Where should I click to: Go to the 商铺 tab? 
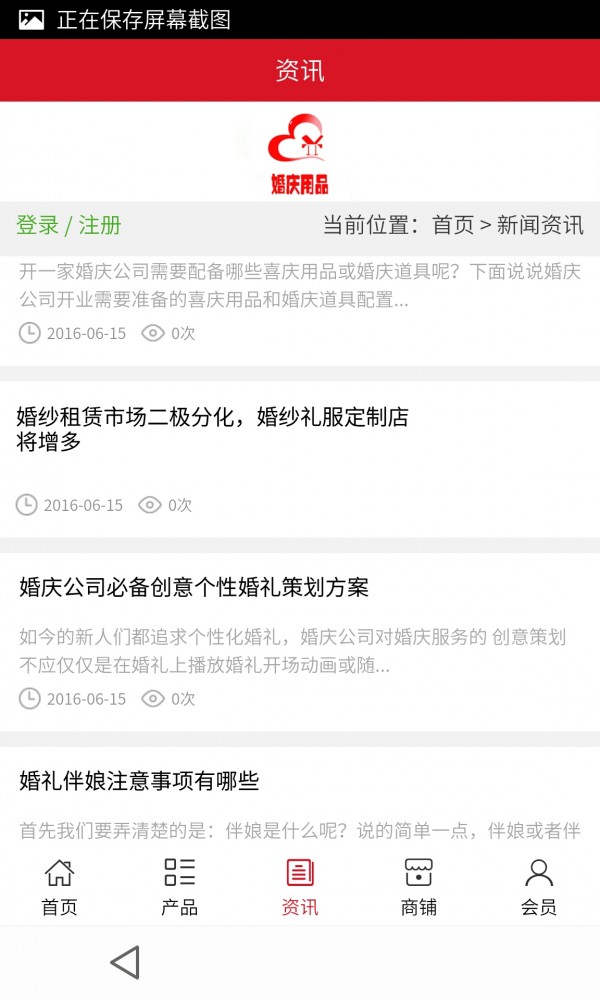pos(419,887)
